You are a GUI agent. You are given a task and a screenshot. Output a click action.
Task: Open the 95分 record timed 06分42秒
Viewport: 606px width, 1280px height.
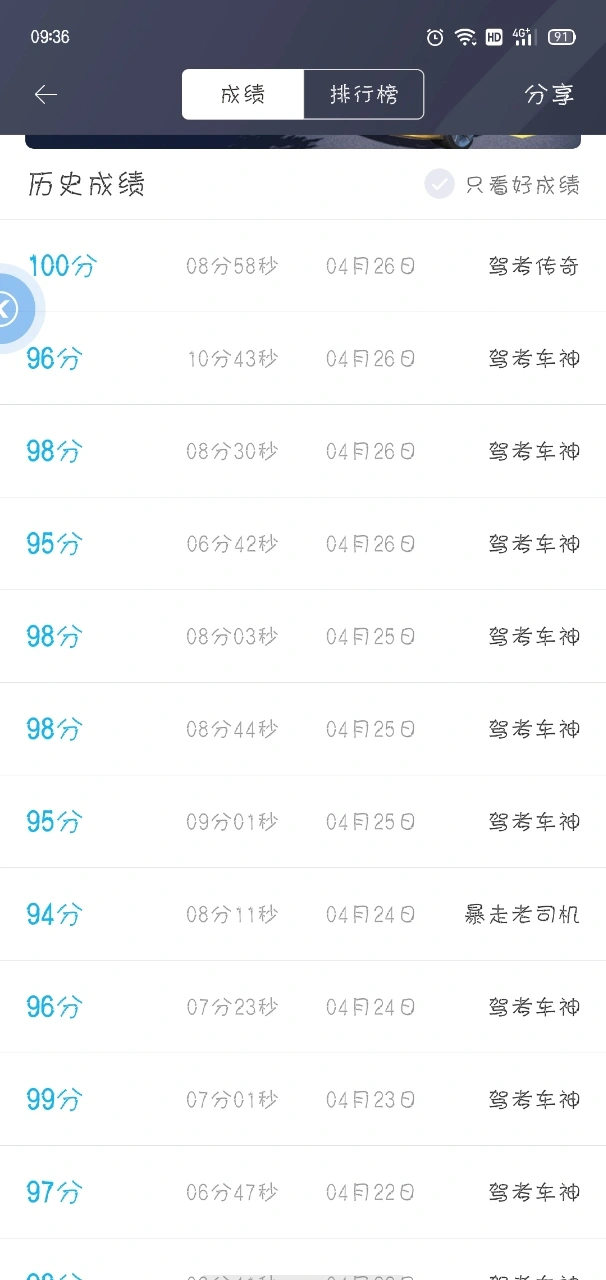coord(303,544)
